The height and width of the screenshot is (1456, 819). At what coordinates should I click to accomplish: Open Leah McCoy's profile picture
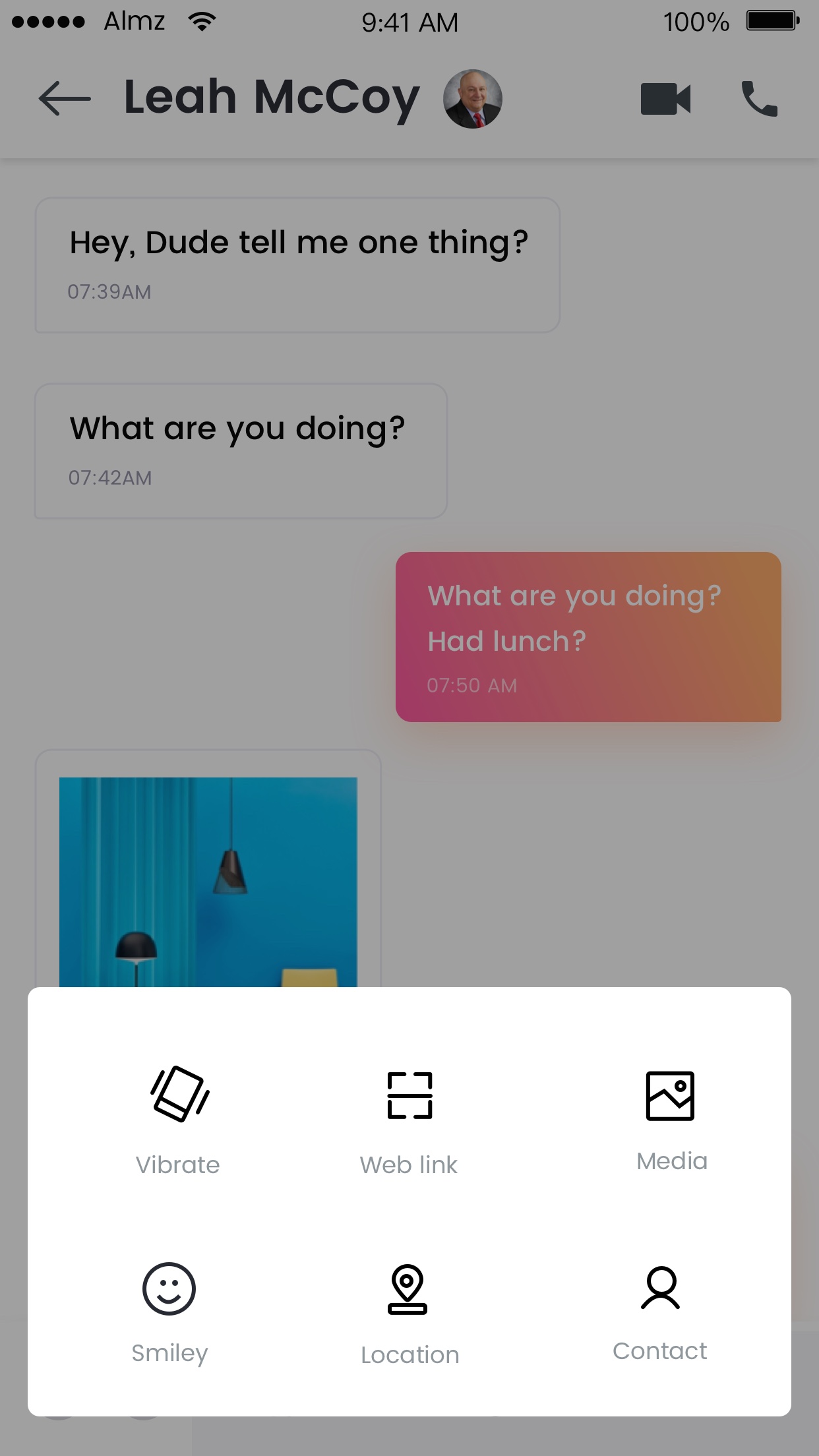(x=473, y=99)
